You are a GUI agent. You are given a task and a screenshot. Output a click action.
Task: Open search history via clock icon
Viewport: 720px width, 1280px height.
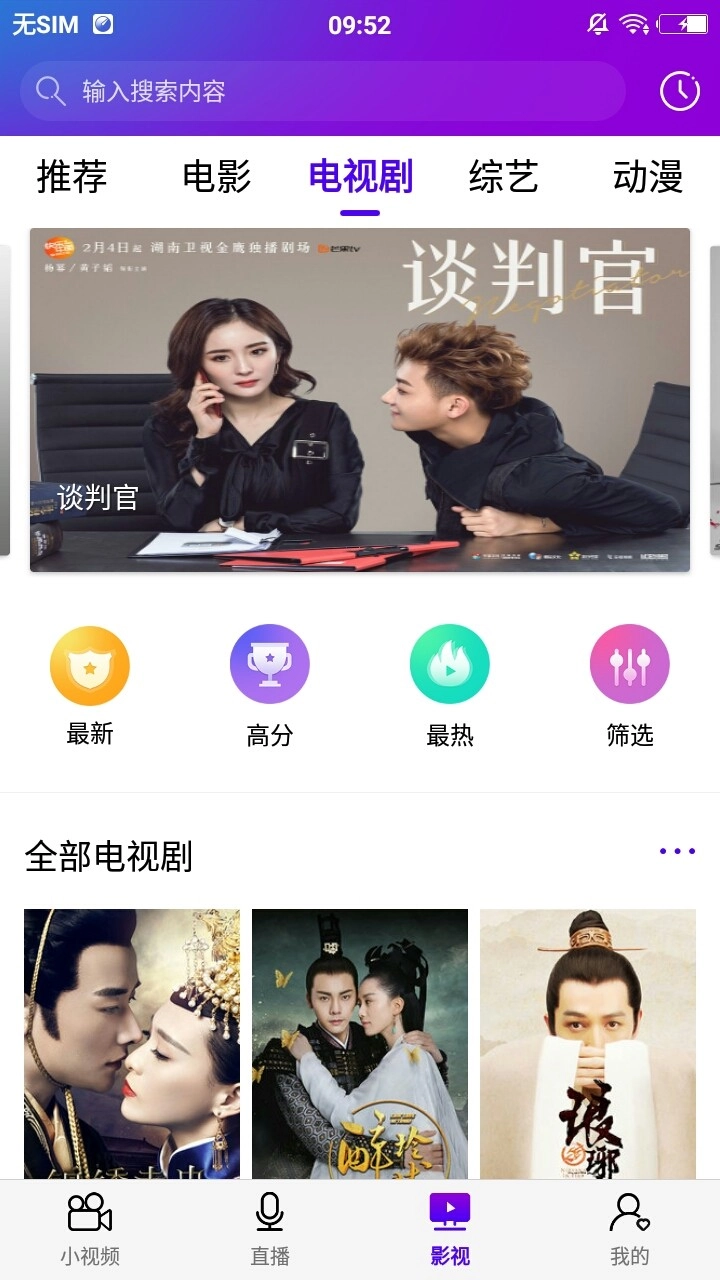tap(679, 91)
